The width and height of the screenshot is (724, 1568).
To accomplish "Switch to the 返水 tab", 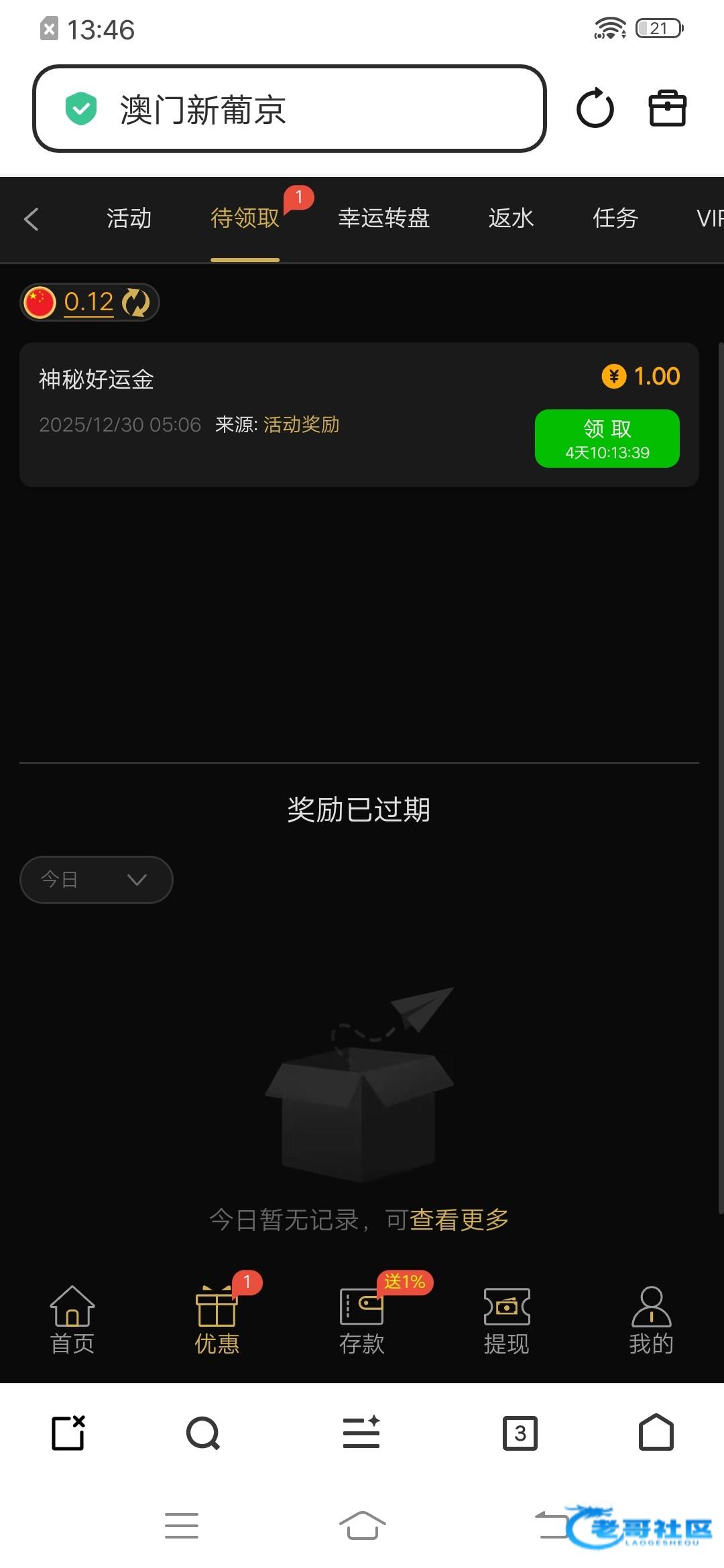I will click(511, 218).
